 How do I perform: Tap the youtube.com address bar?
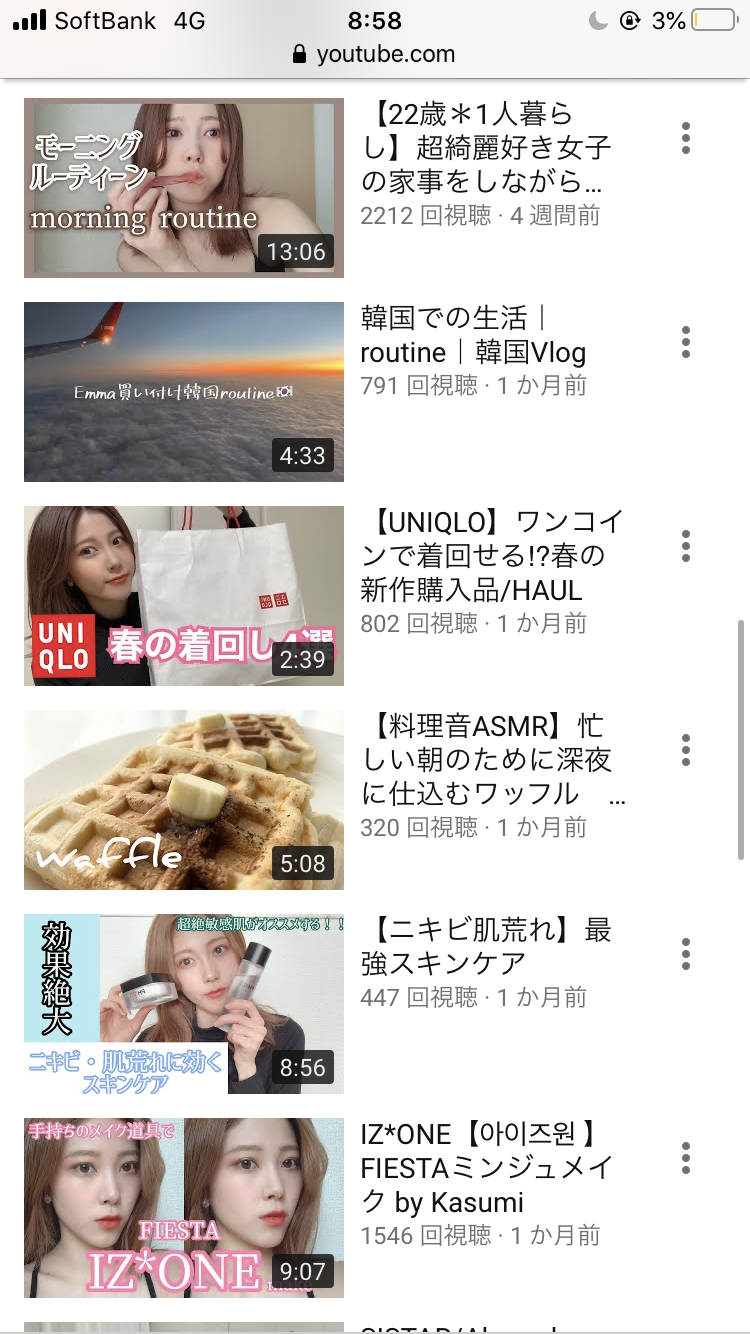tap(374, 54)
